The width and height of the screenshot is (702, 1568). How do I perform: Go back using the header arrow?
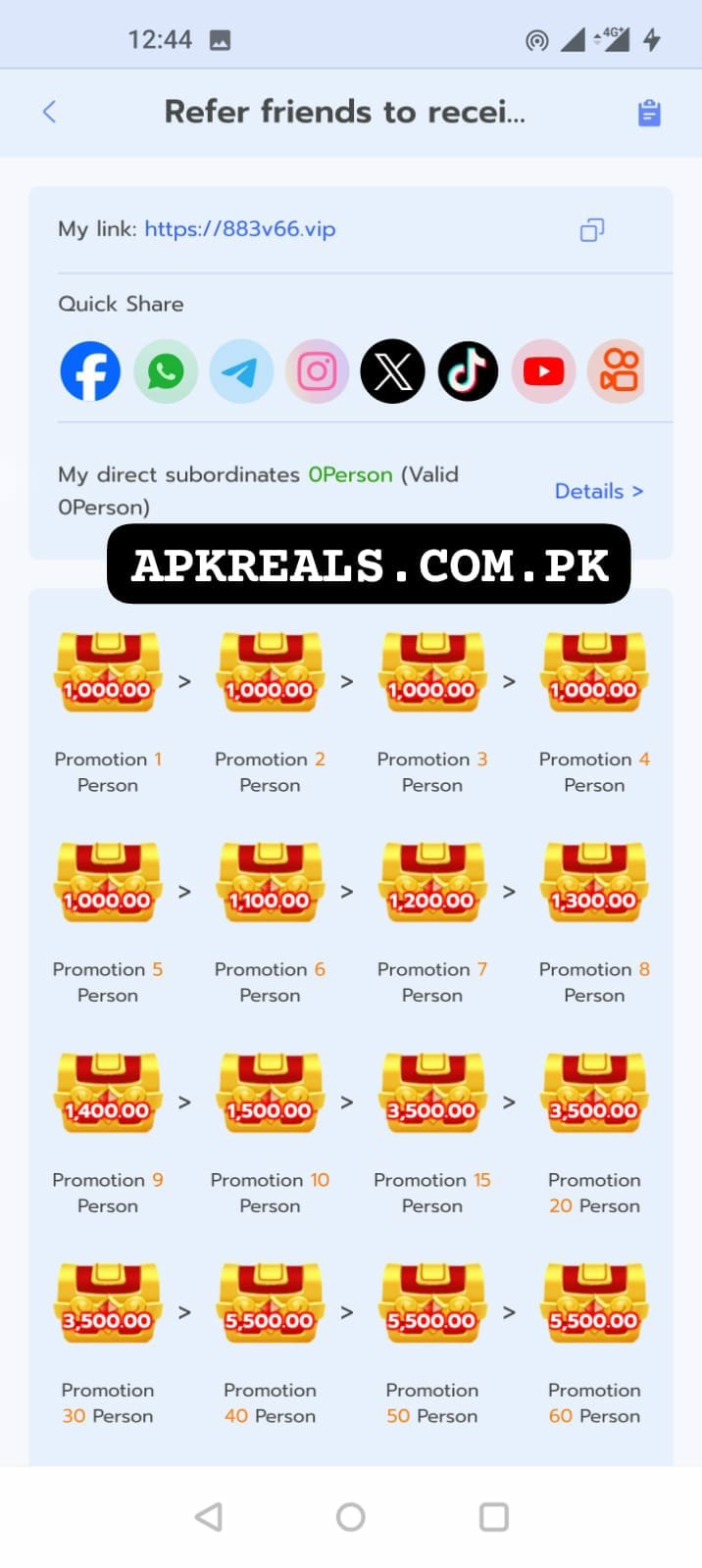coord(49,112)
